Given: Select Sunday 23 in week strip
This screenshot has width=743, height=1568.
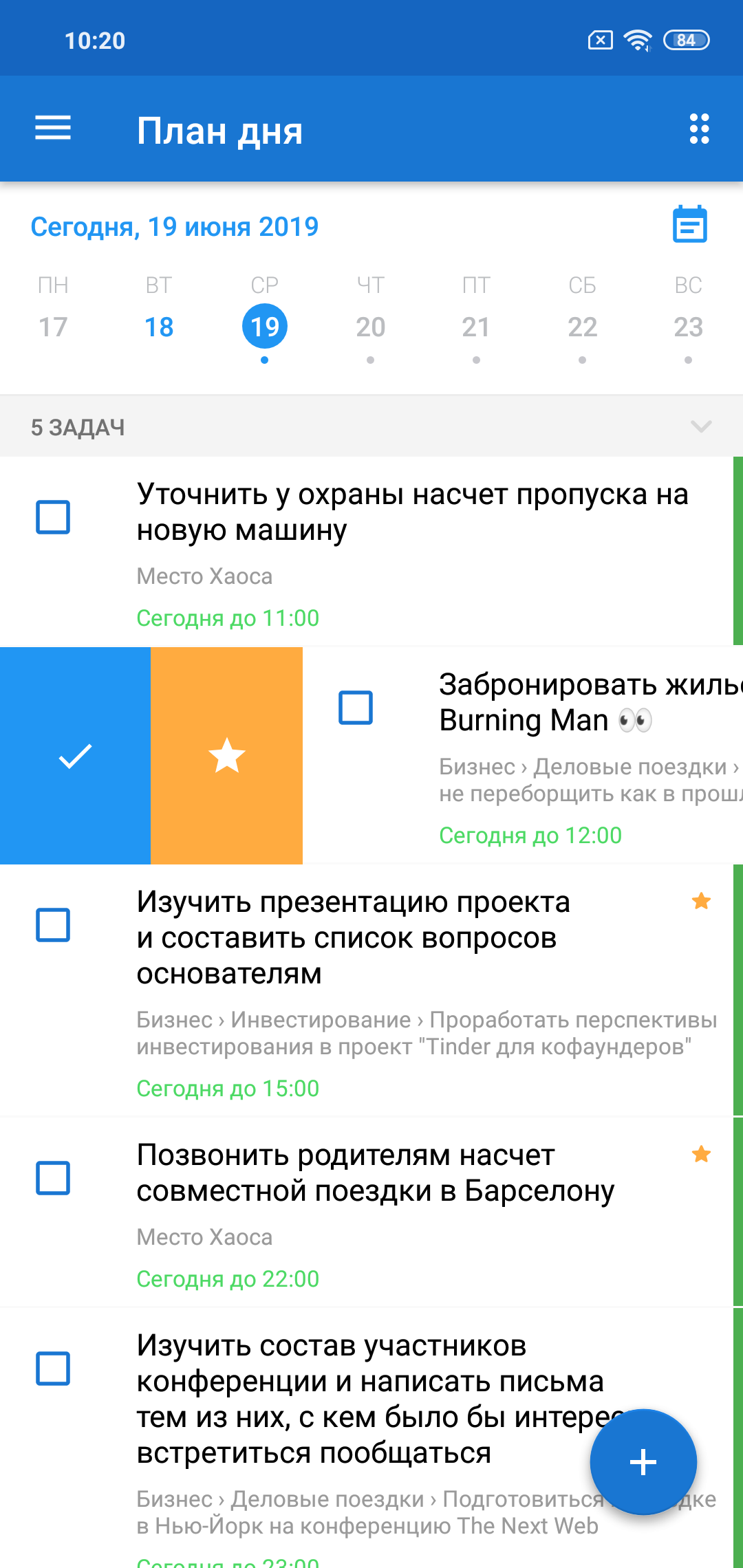Looking at the screenshot, I should 688,327.
